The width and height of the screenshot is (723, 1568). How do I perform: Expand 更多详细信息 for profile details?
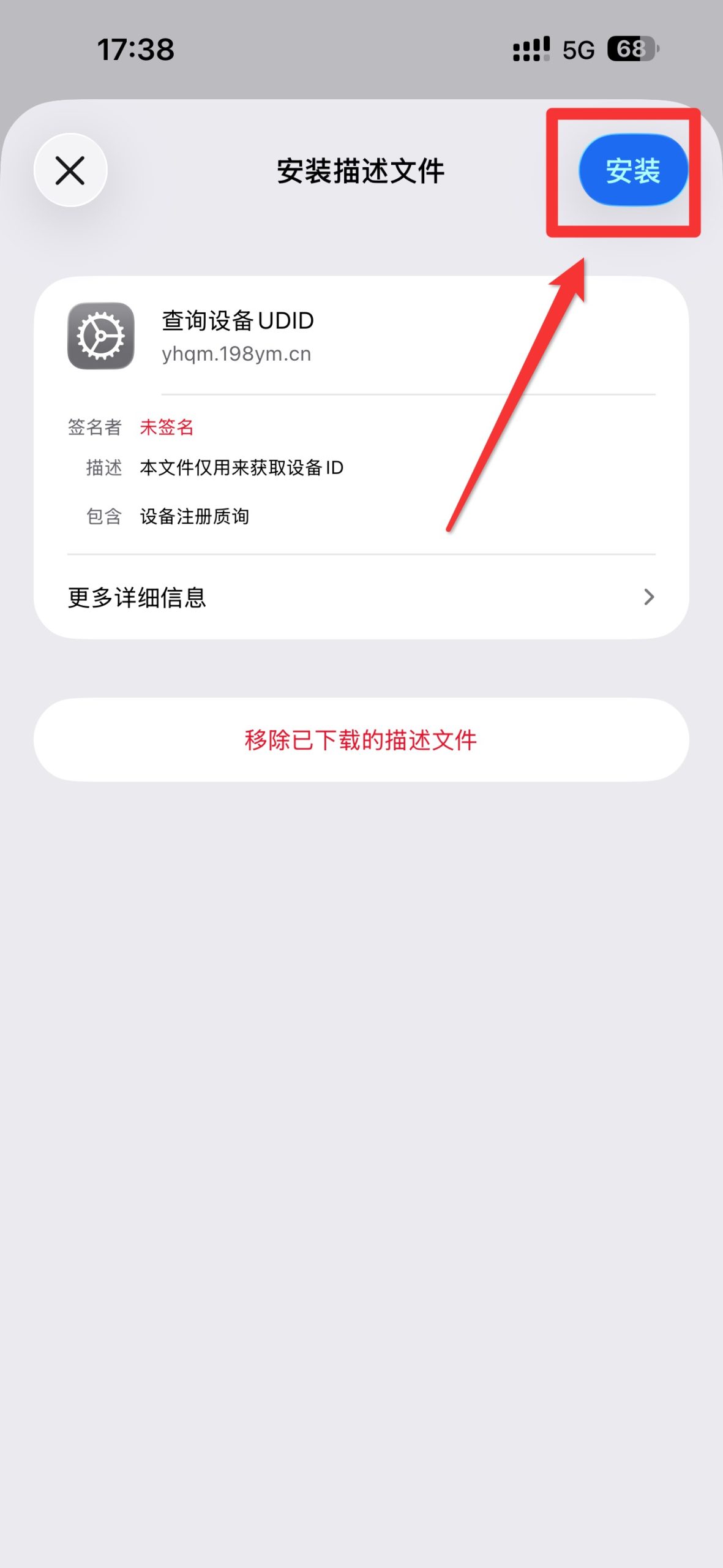(137, 597)
